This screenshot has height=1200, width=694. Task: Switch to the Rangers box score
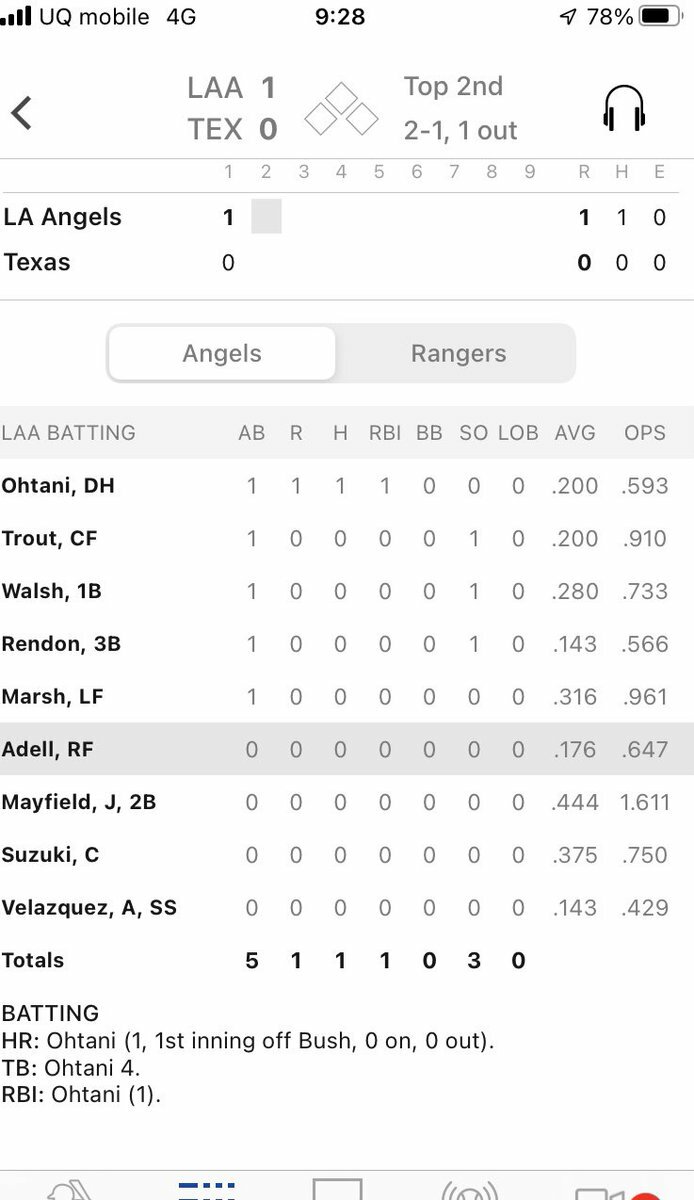[458, 353]
